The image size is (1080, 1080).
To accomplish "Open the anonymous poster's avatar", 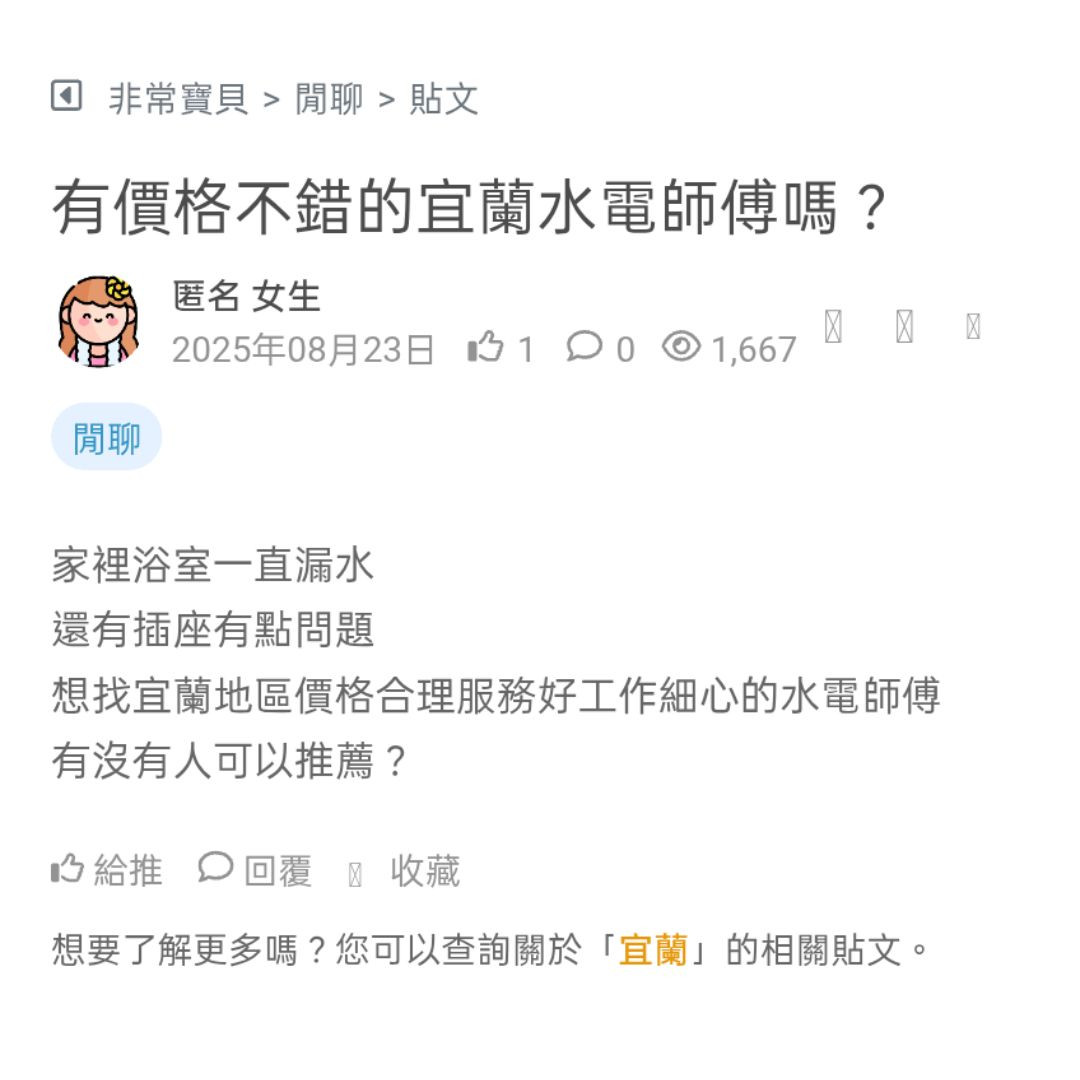I will coord(97,321).
